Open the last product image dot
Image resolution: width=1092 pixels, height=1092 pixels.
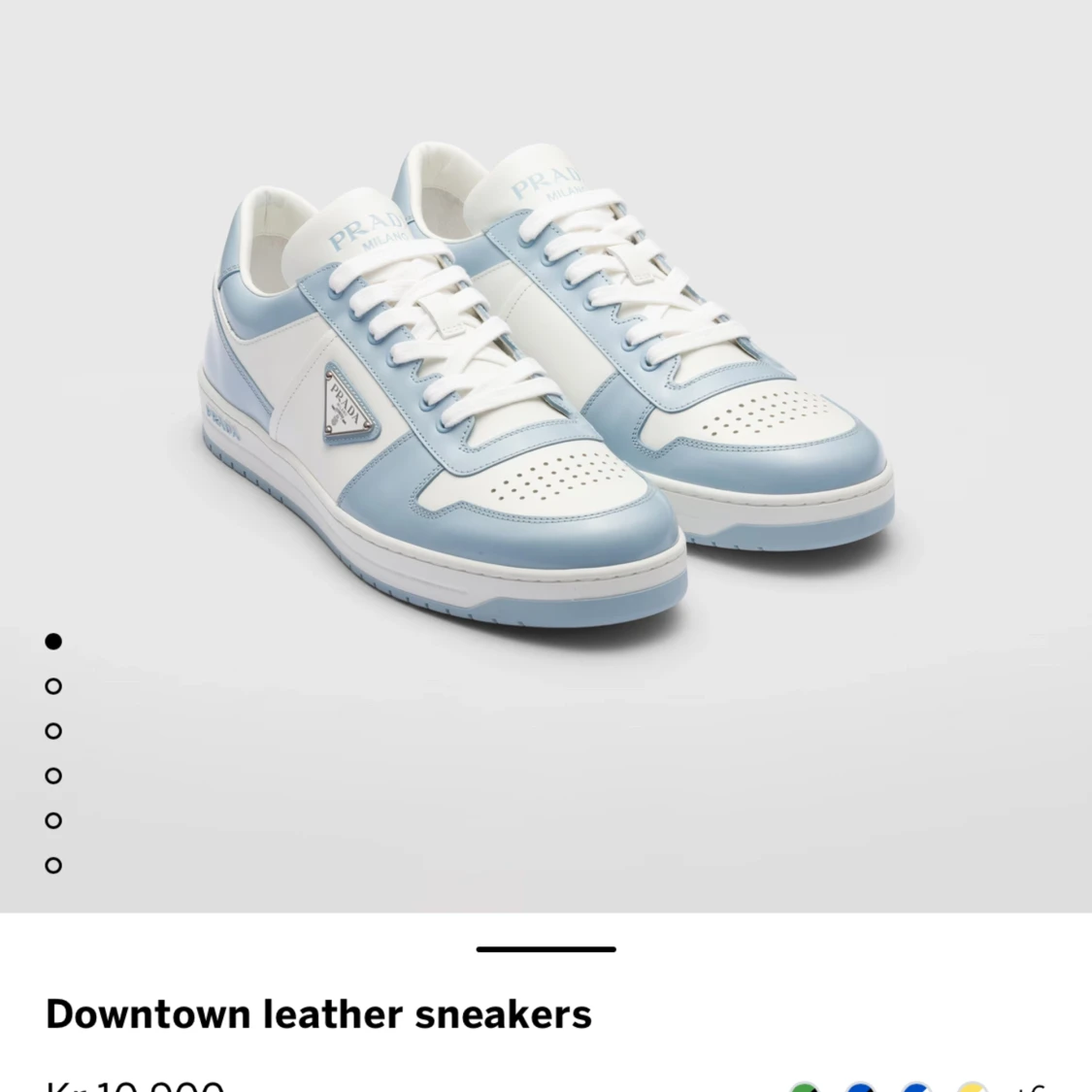pyautogui.click(x=53, y=865)
